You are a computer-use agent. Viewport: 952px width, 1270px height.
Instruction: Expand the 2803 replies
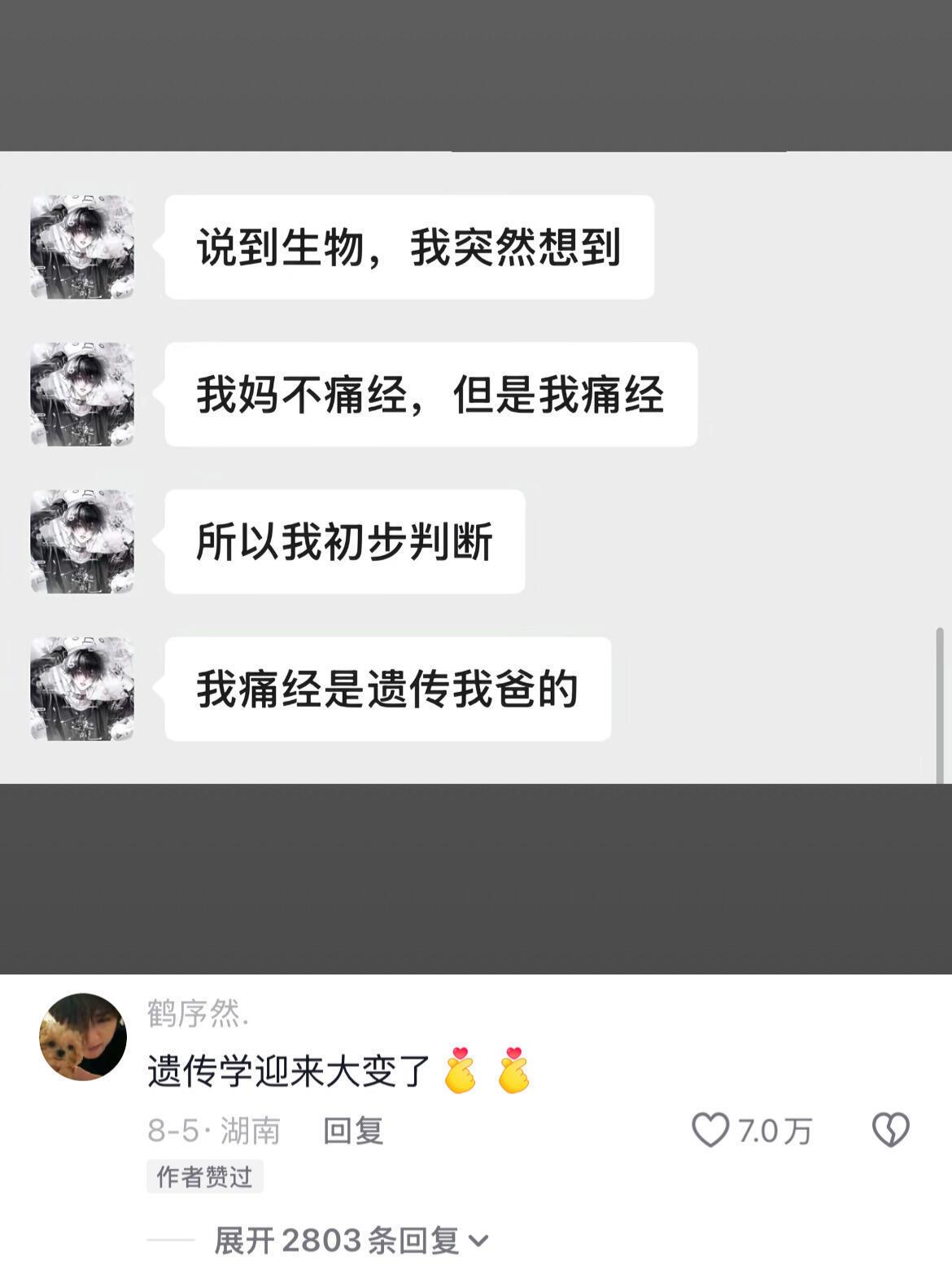[352, 1241]
